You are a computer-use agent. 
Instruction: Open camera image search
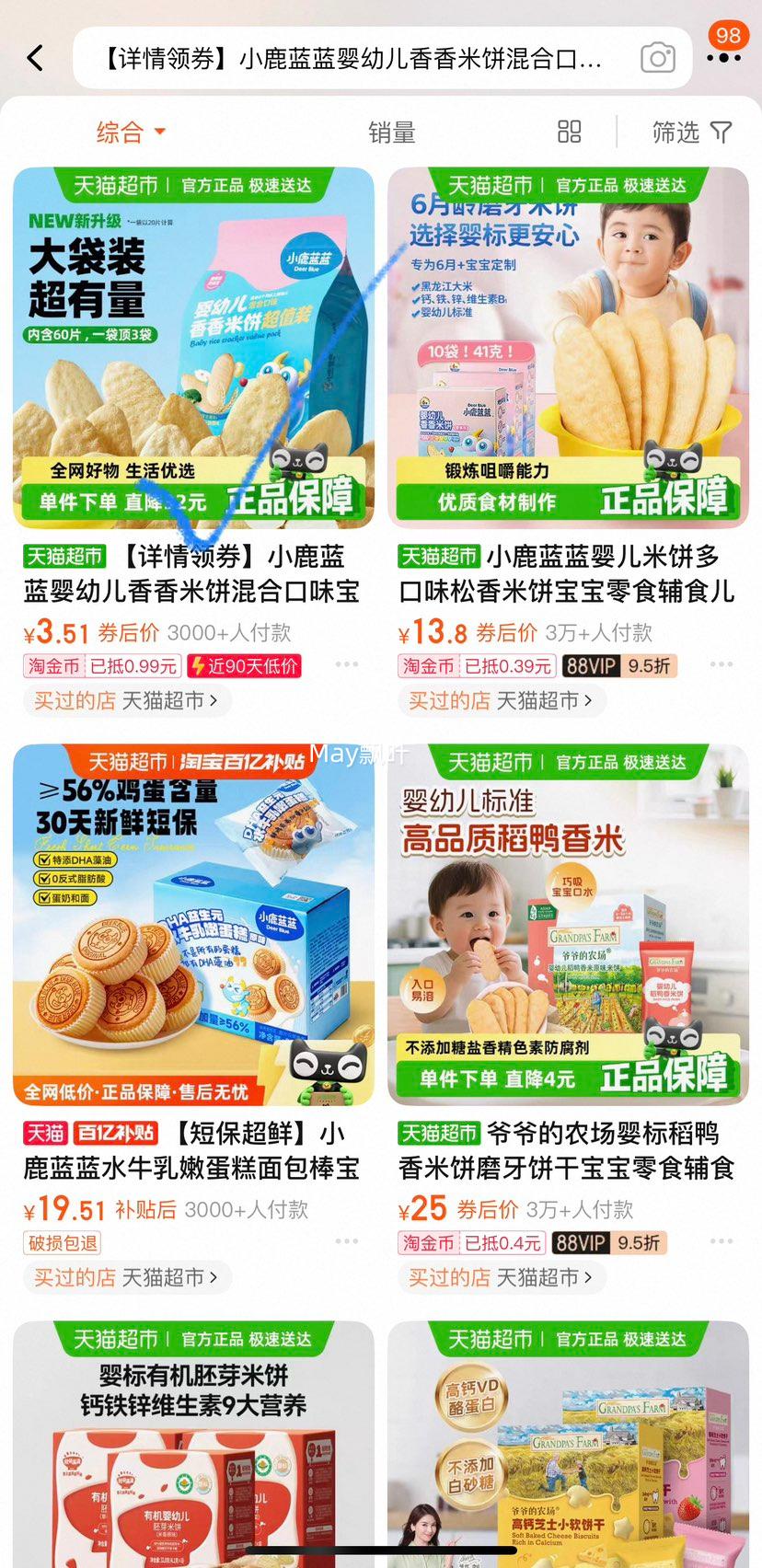(657, 59)
